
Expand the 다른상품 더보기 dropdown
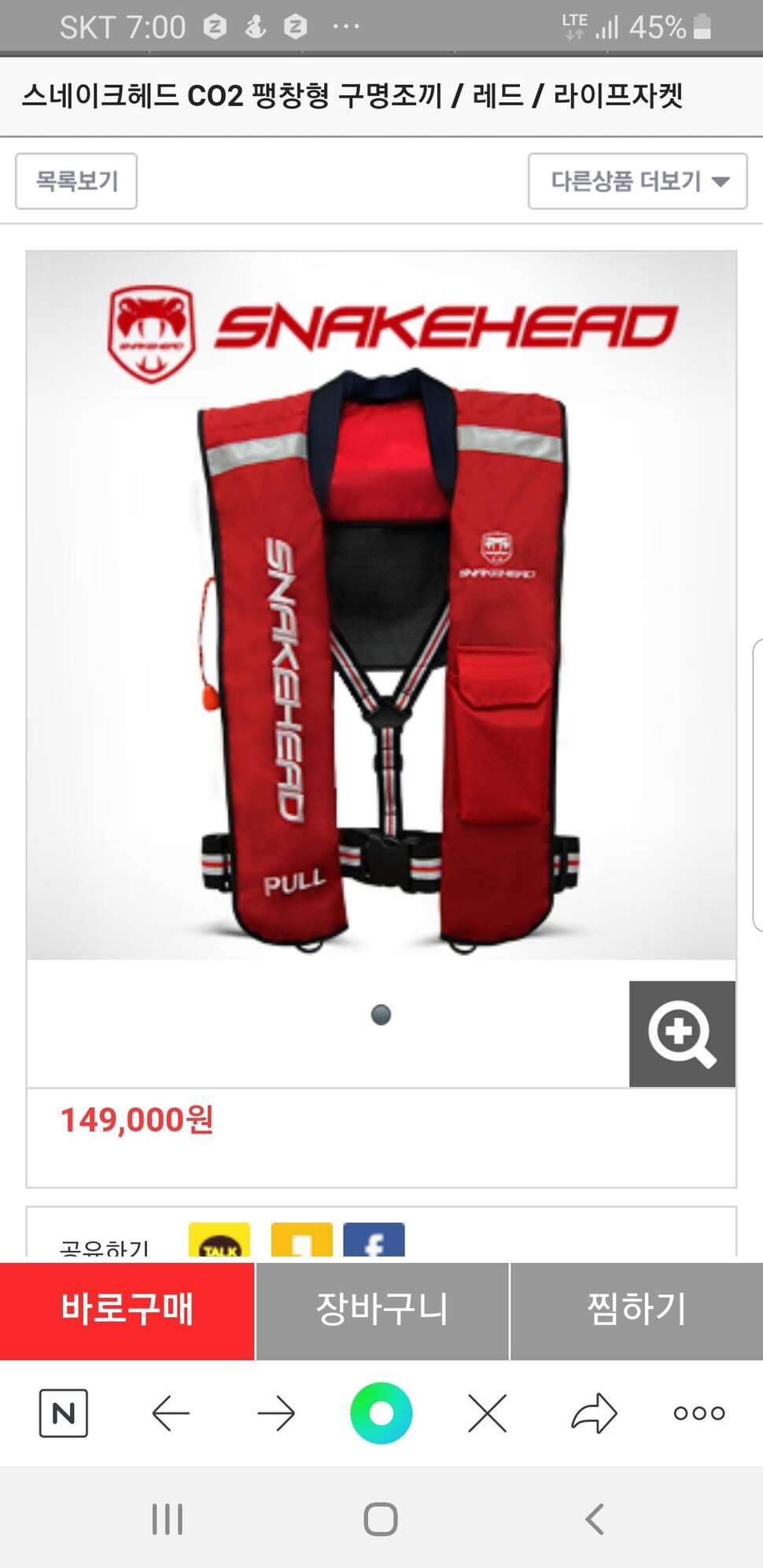pyautogui.click(x=637, y=181)
